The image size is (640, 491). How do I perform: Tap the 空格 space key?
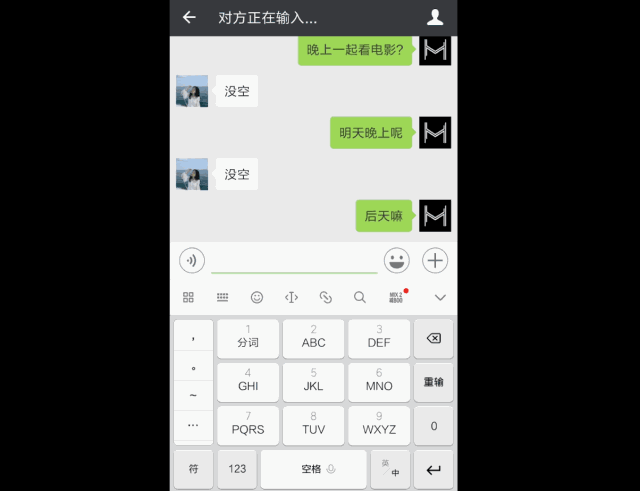313,469
